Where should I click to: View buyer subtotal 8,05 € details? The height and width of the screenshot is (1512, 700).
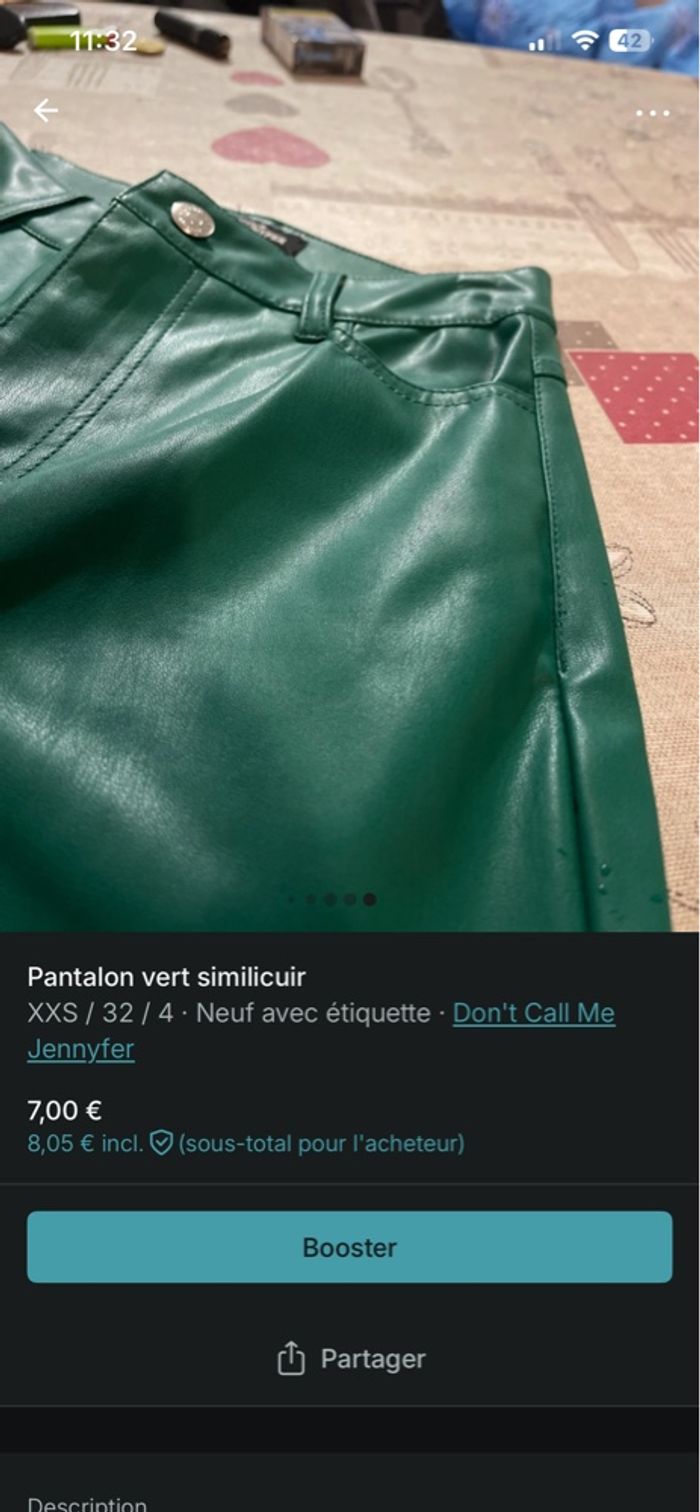[245, 1143]
